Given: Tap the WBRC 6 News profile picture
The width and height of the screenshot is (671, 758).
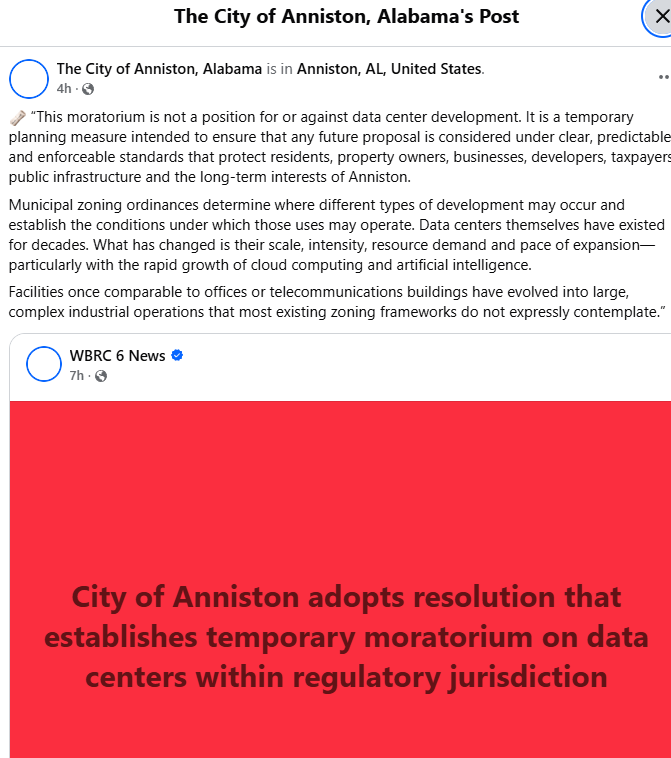Looking at the screenshot, I should tap(44, 364).
